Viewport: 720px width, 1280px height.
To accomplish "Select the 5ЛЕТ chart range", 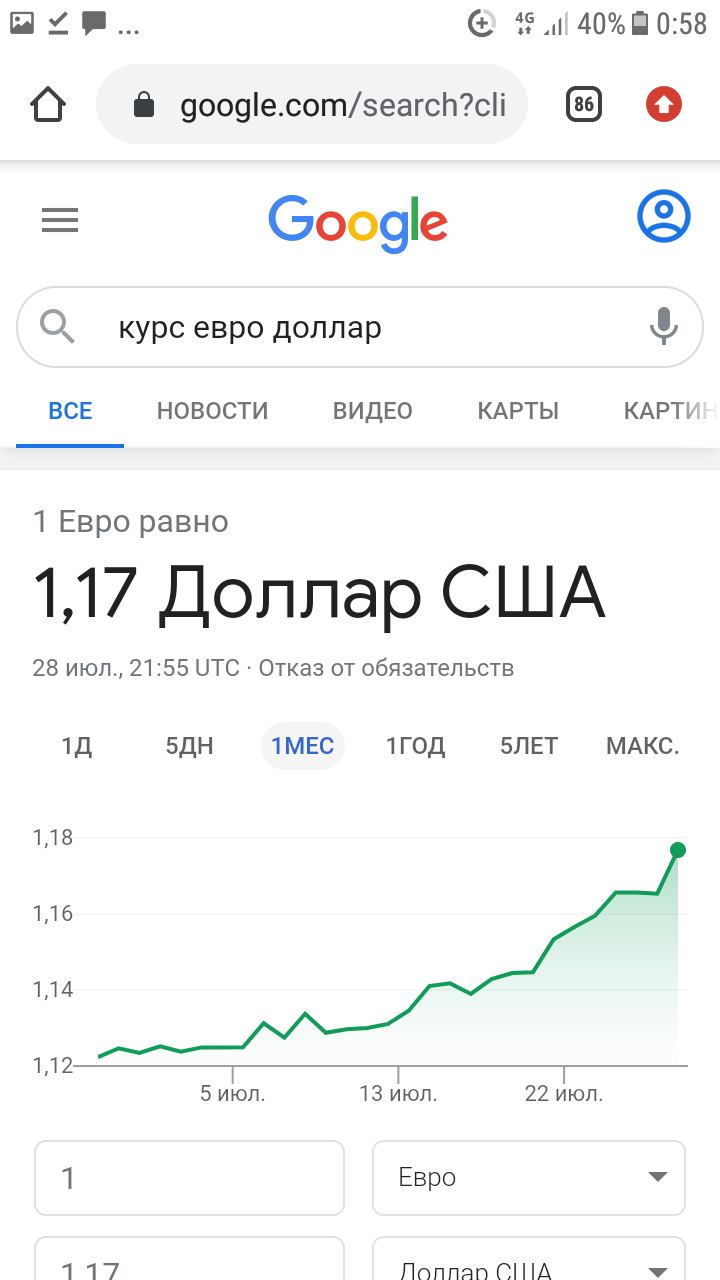I will tap(529, 746).
